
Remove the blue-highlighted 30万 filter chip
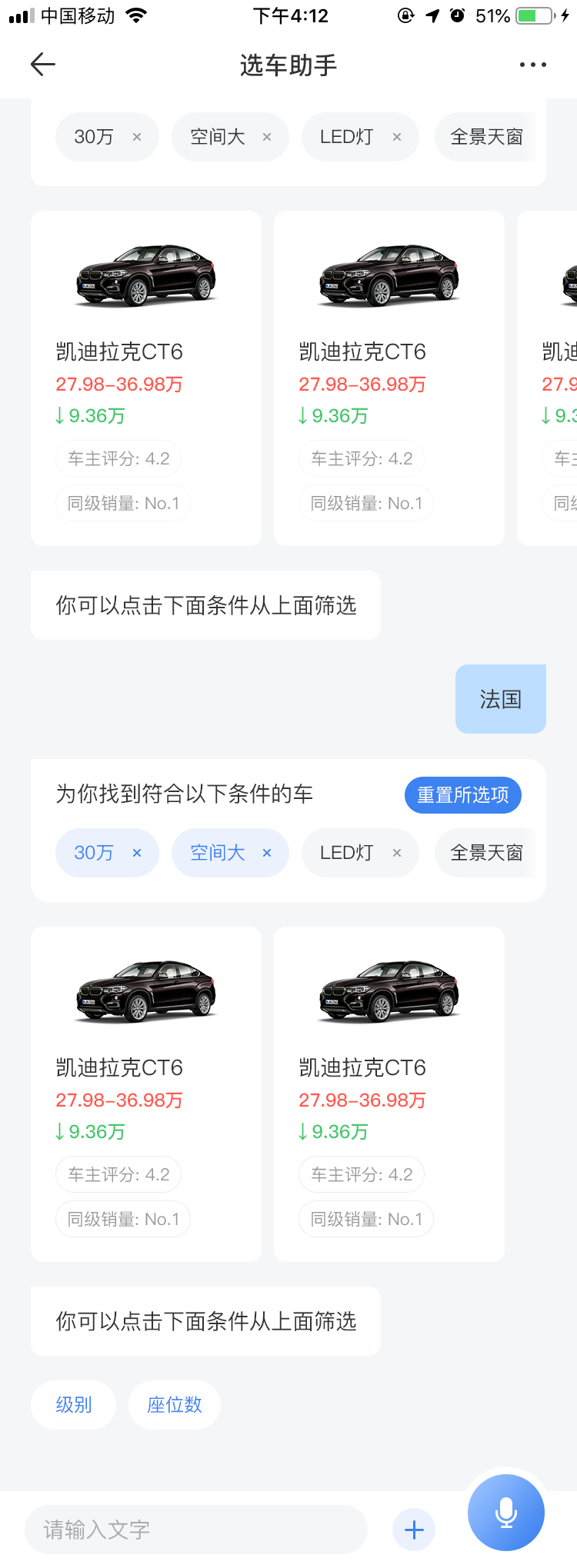(137, 853)
